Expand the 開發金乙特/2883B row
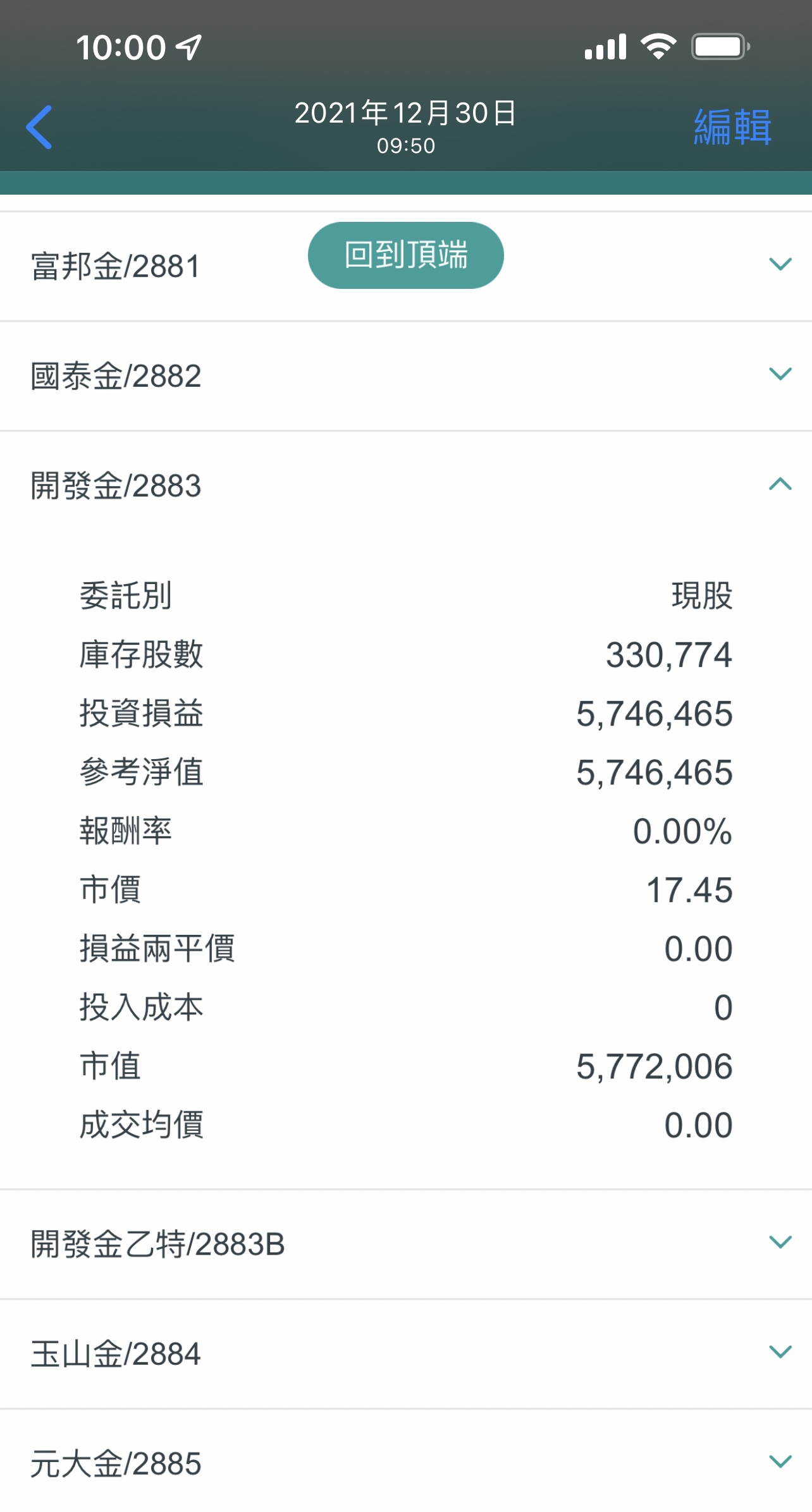The height and width of the screenshot is (1512, 812). pos(780,1243)
